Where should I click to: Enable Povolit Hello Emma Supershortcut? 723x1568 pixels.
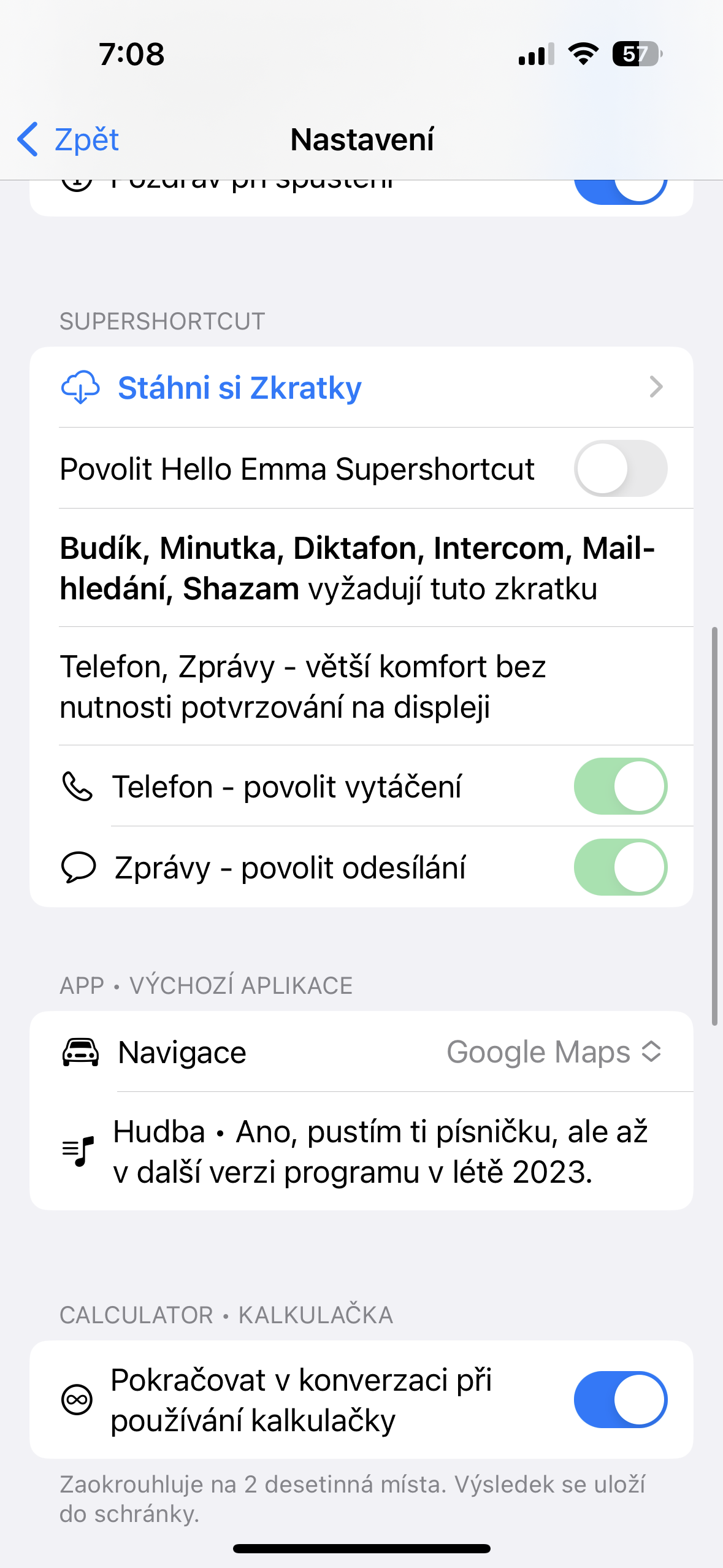[x=621, y=467]
